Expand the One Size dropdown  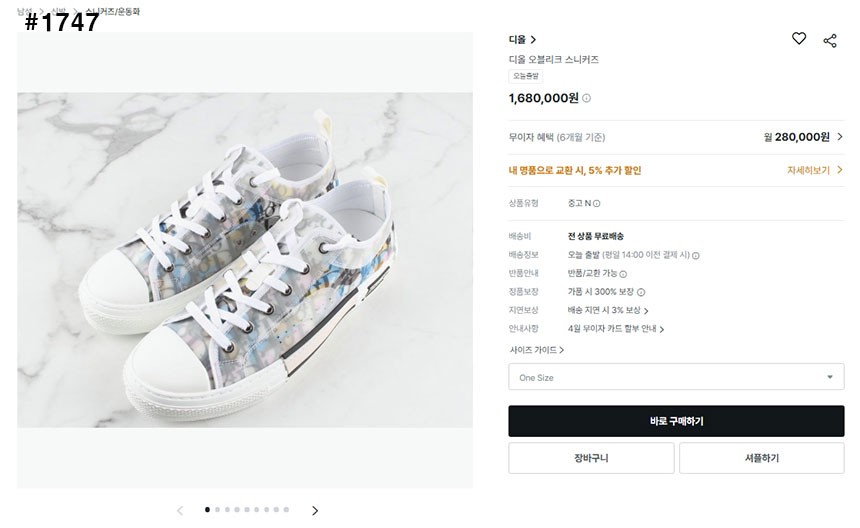pyautogui.click(x=675, y=377)
